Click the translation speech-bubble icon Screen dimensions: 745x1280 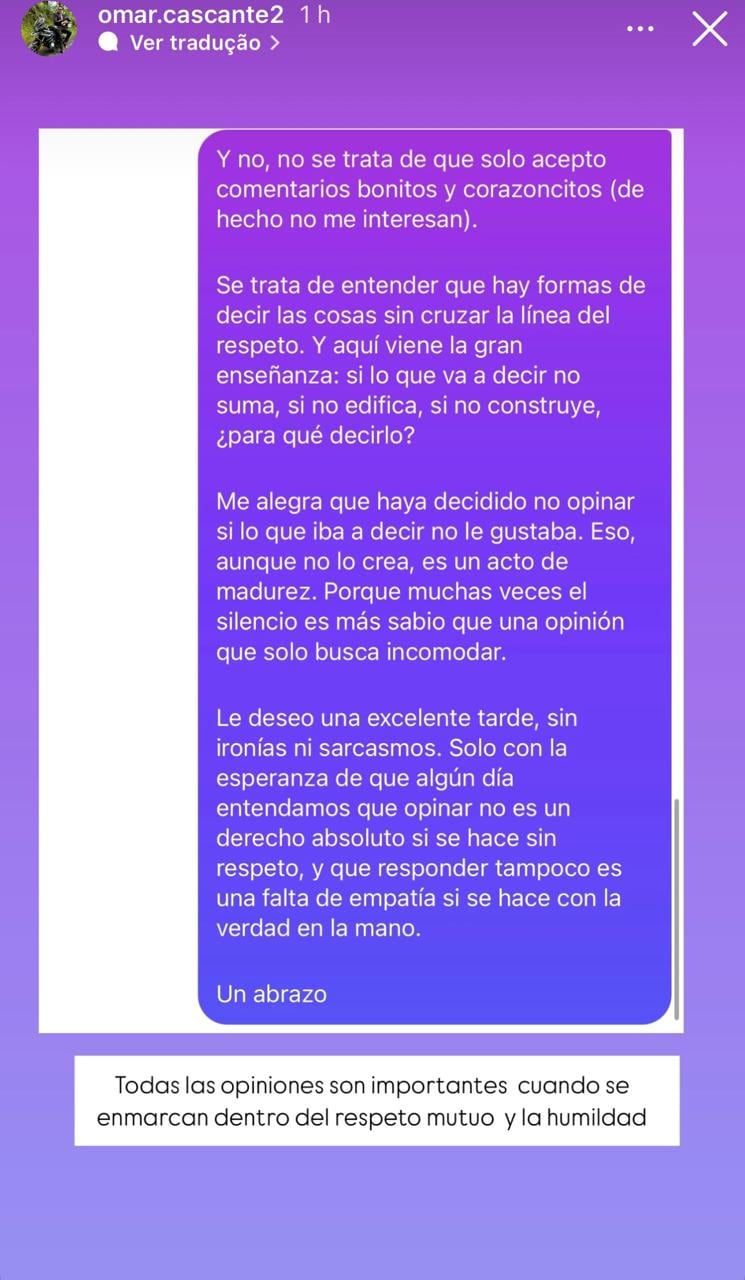click(x=110, y=42)
